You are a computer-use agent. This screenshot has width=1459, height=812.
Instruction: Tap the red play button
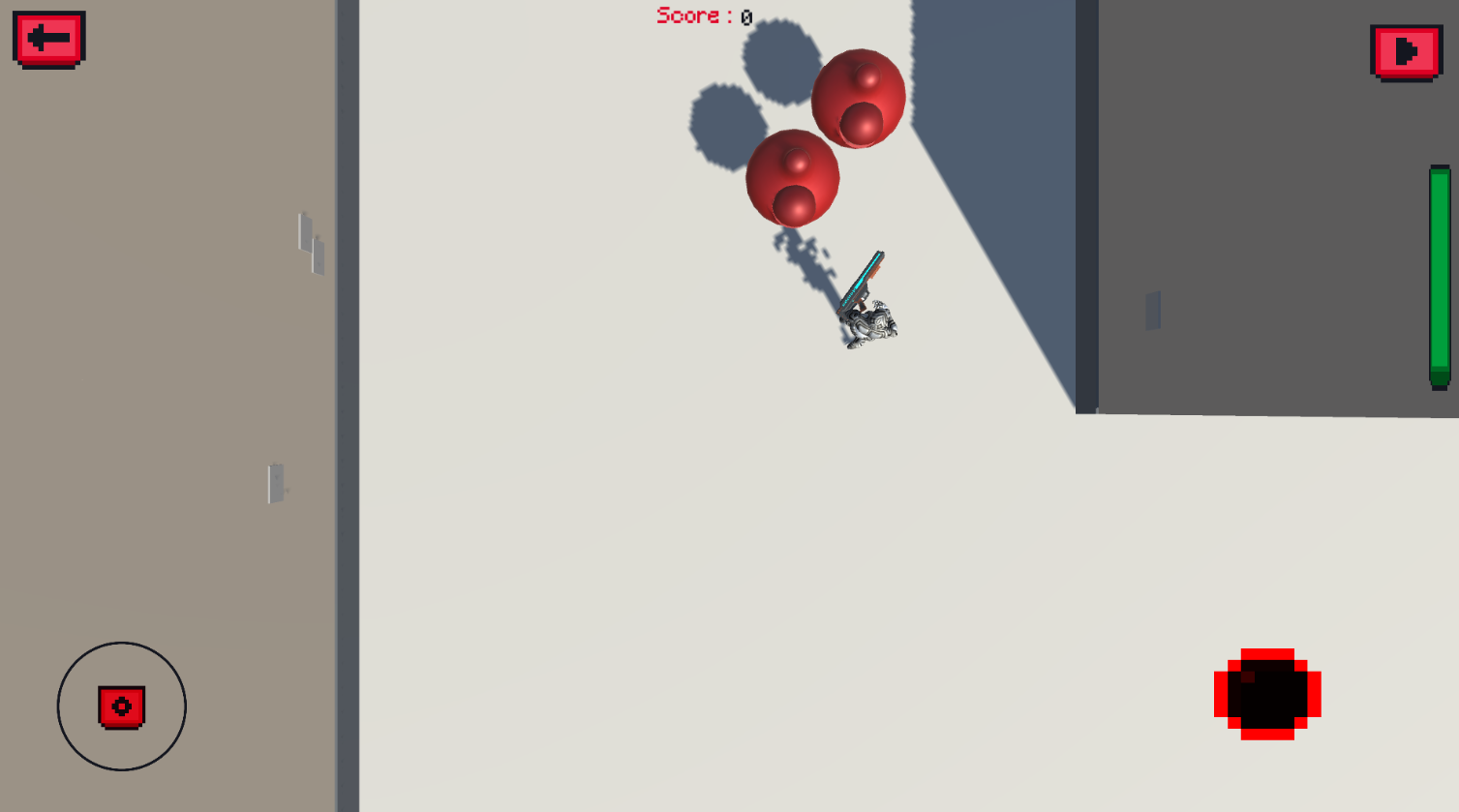(x=1406, y=52)
